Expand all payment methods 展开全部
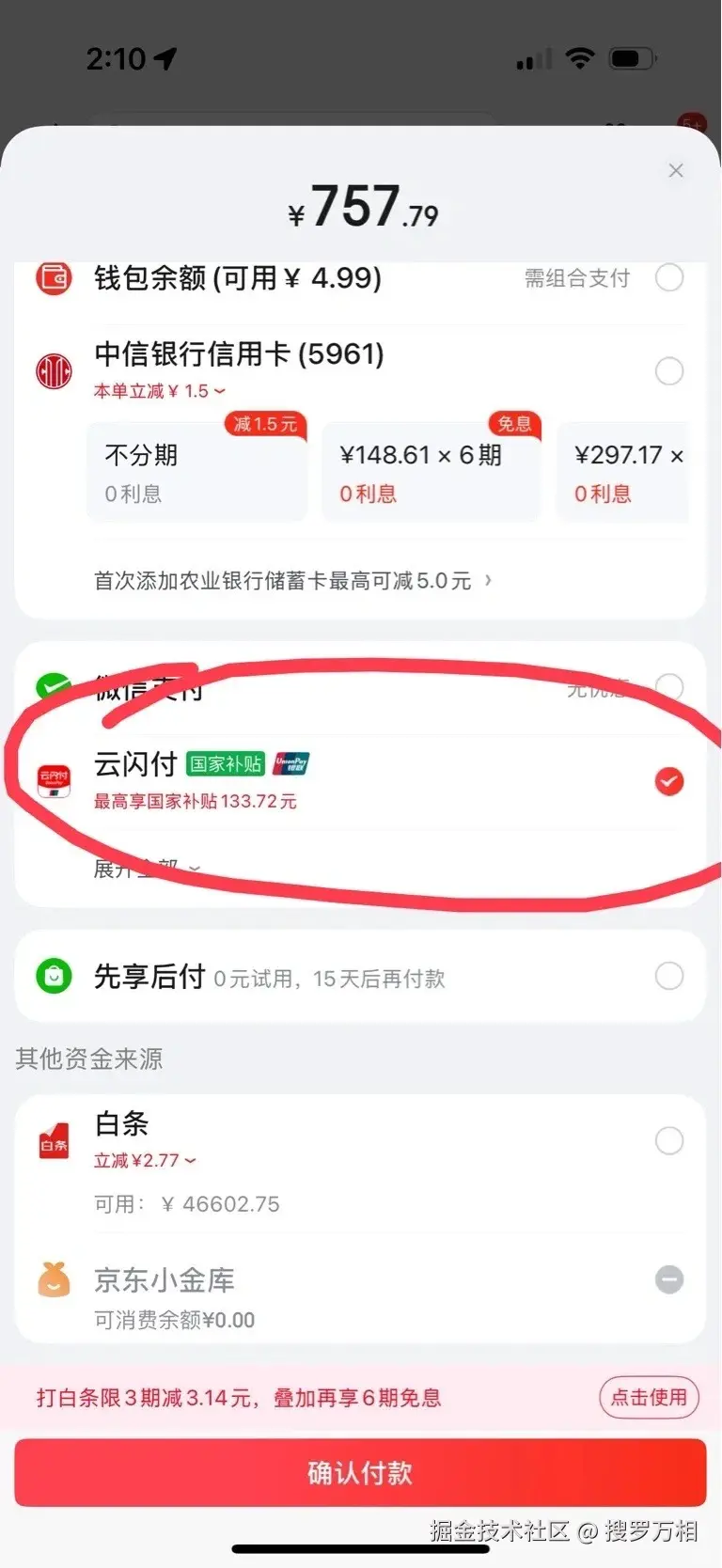The width and height of the screenshot is (722, 1568). point(146,869)
